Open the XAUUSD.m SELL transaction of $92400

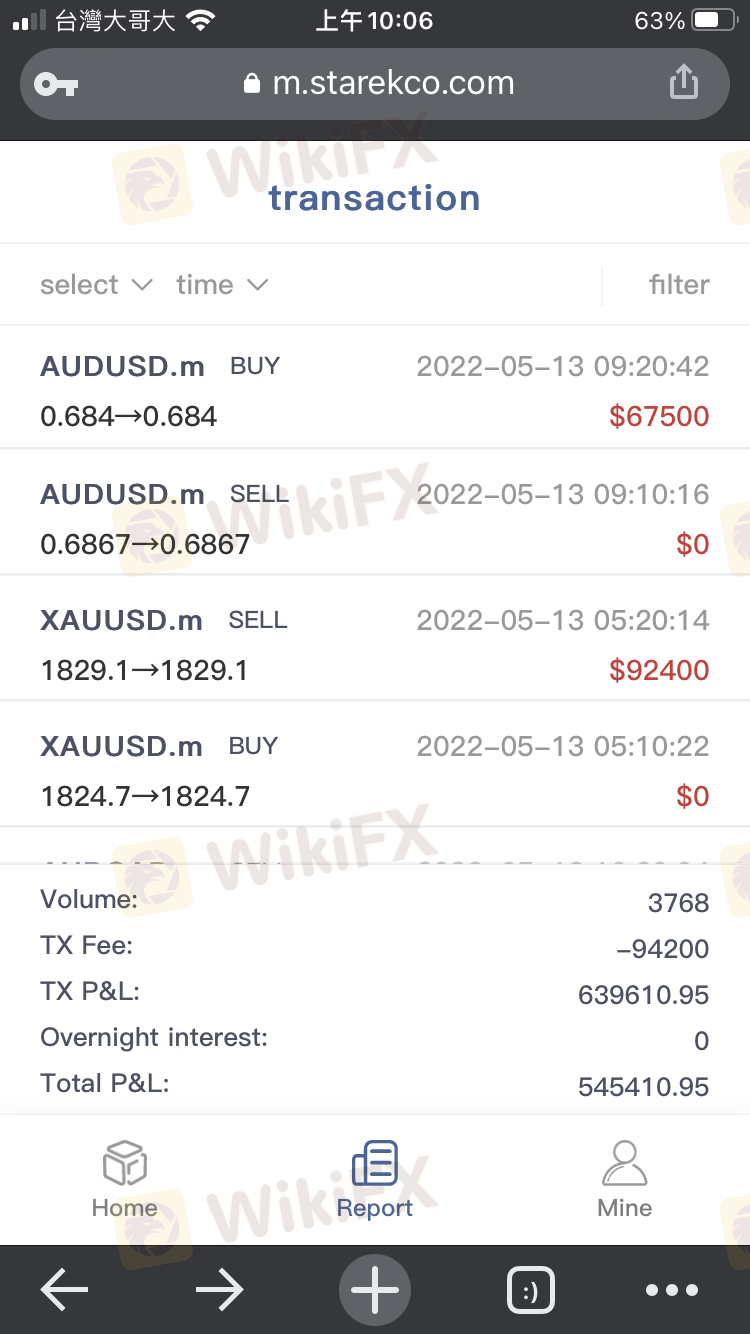[374, 644]
